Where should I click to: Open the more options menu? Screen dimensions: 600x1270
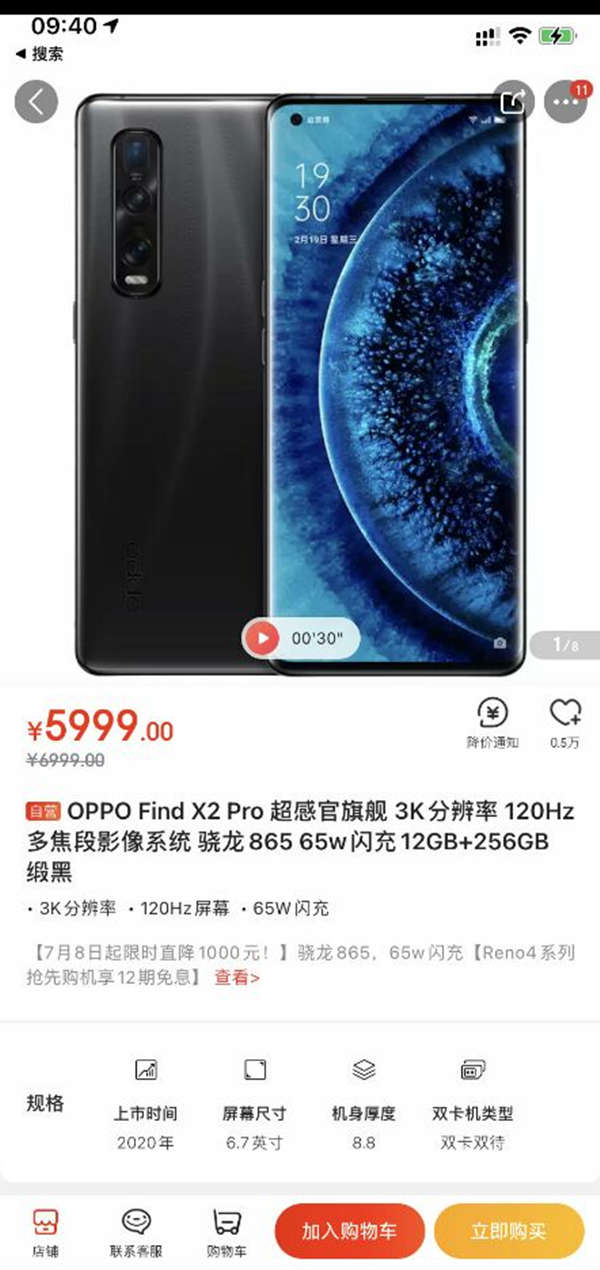pyautogui.click(x=565, y=102)
